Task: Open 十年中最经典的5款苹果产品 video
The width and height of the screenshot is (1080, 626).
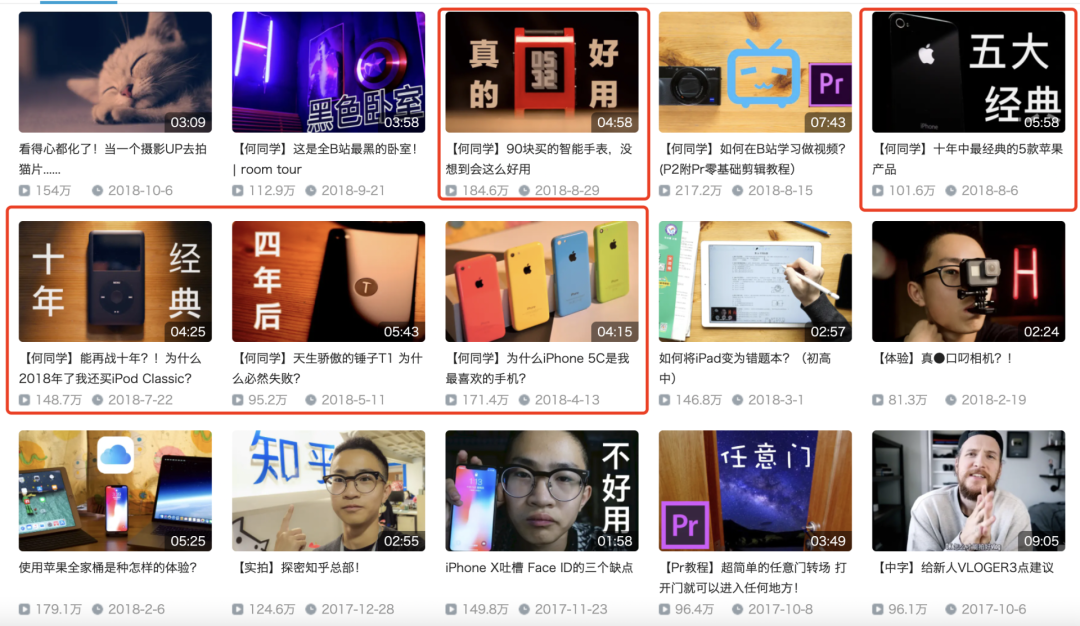Action: (x=968, y=72)
